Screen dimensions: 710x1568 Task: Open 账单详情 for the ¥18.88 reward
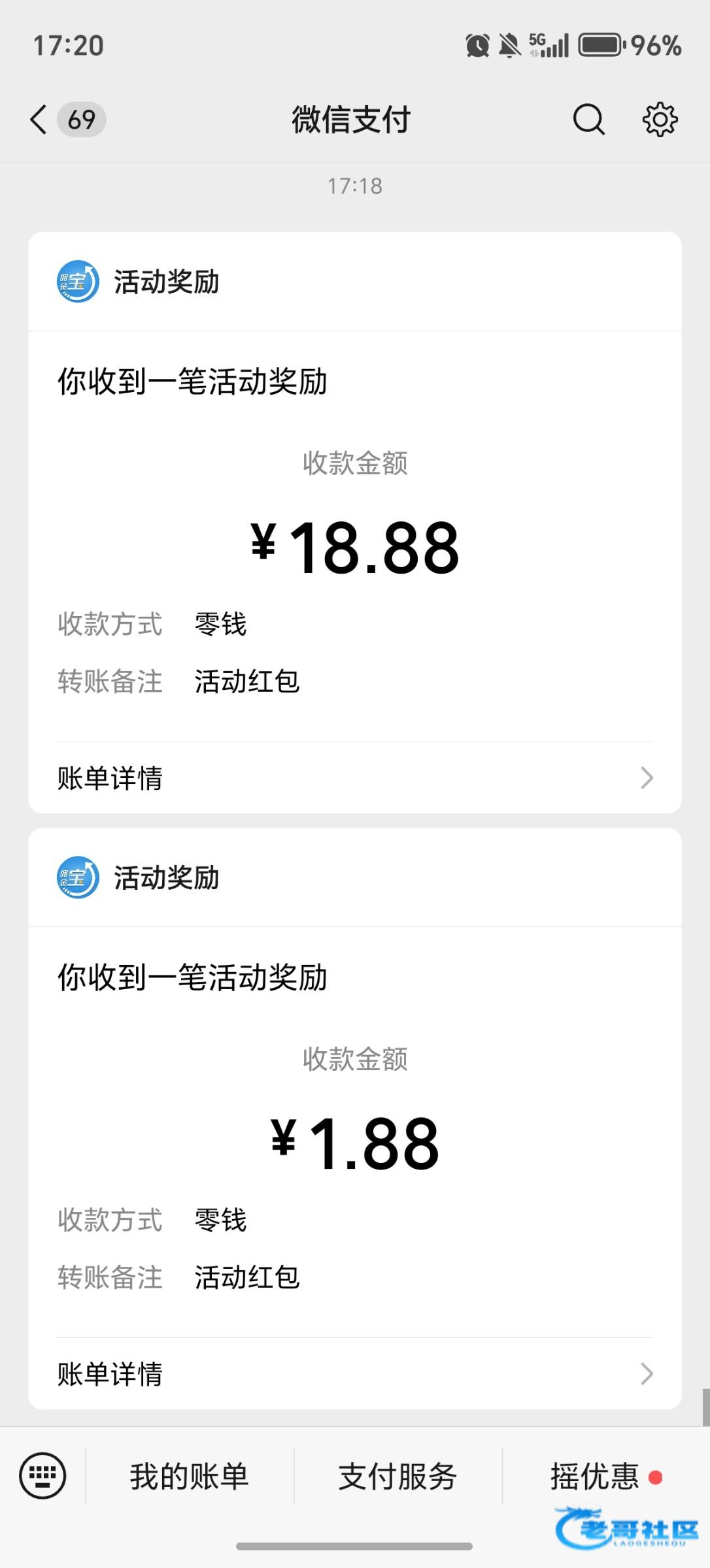pos(355,778)
